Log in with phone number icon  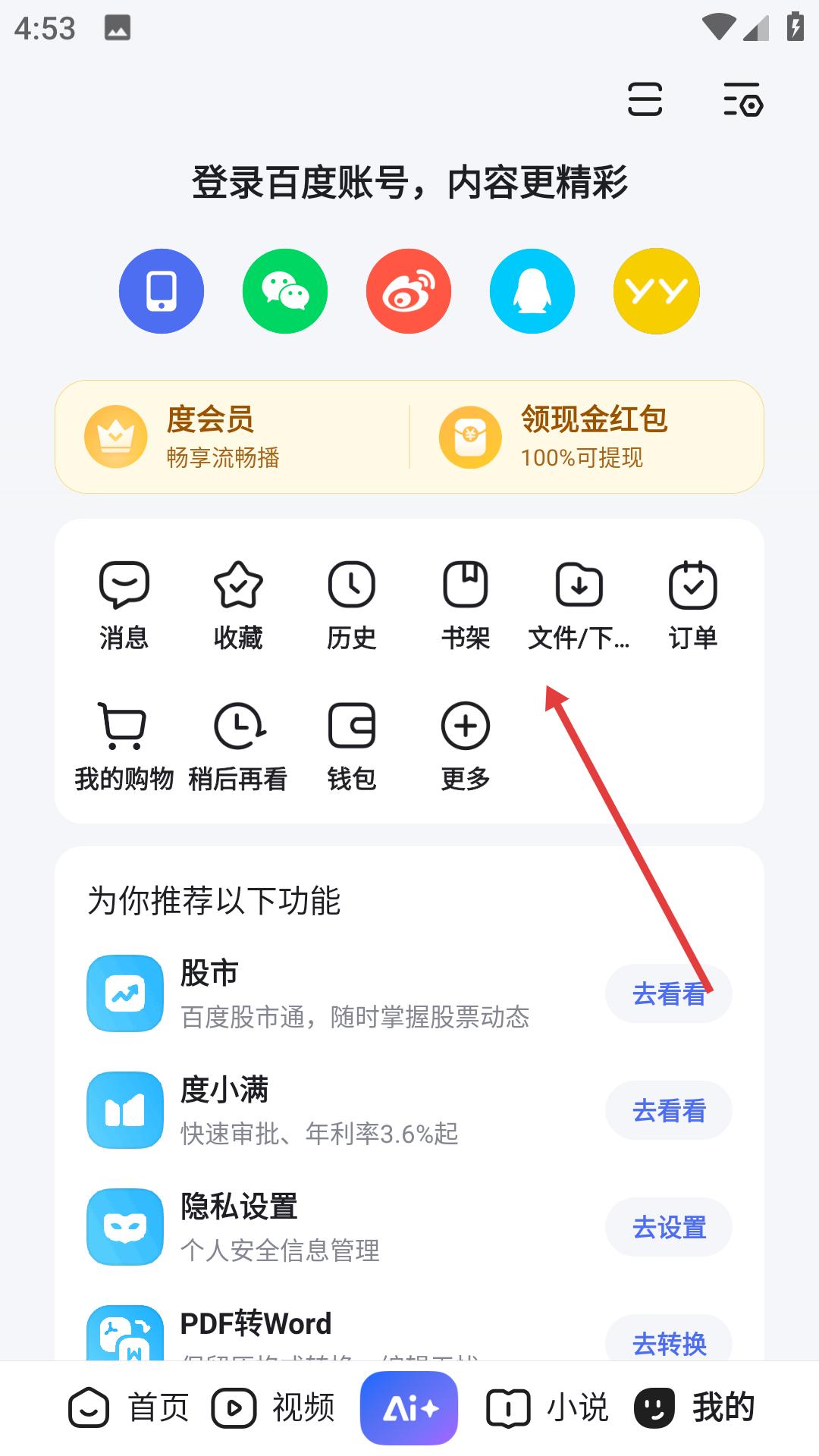tap(162, 291)
